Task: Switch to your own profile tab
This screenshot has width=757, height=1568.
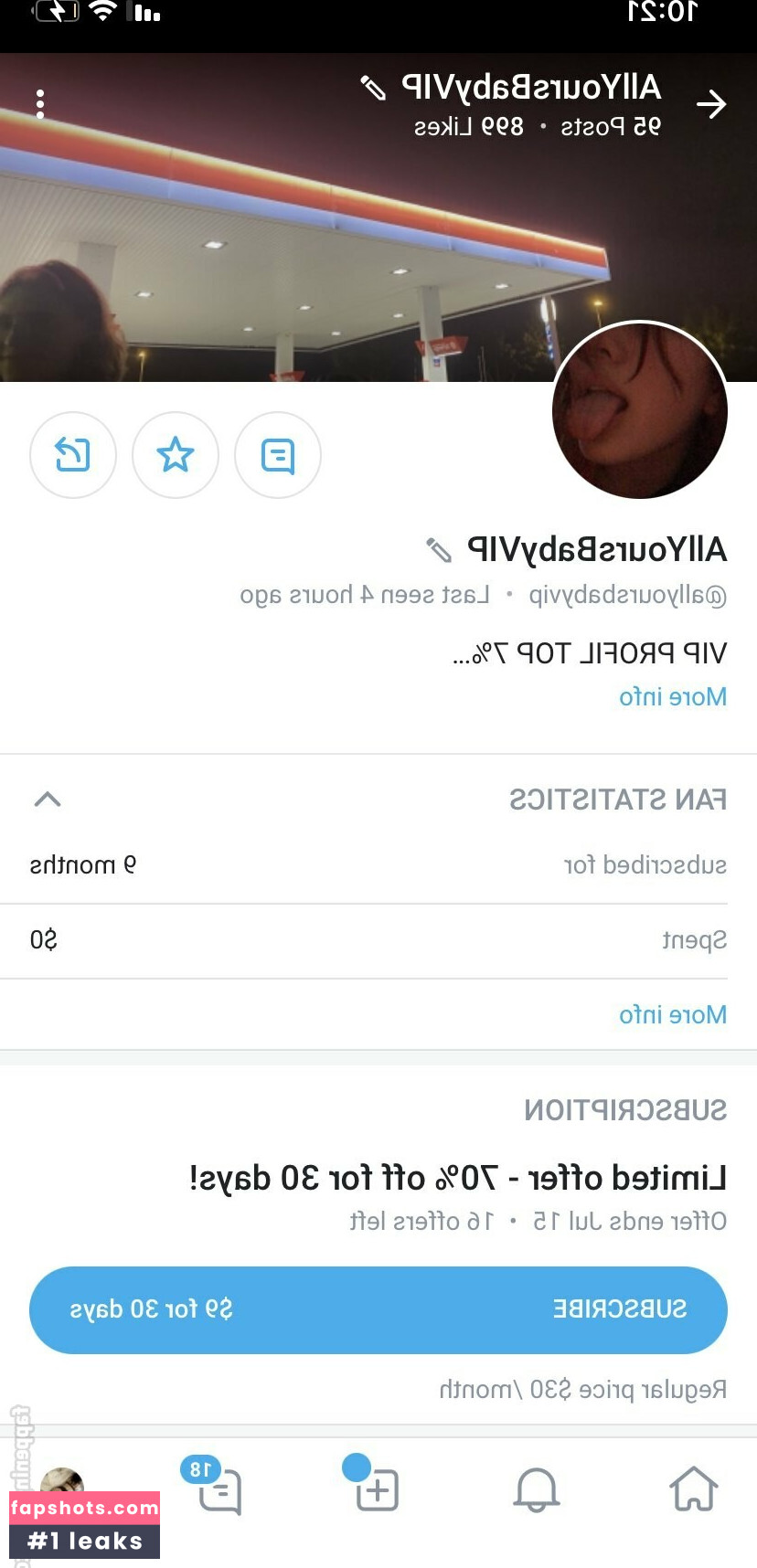Action: coord(62,1493)
